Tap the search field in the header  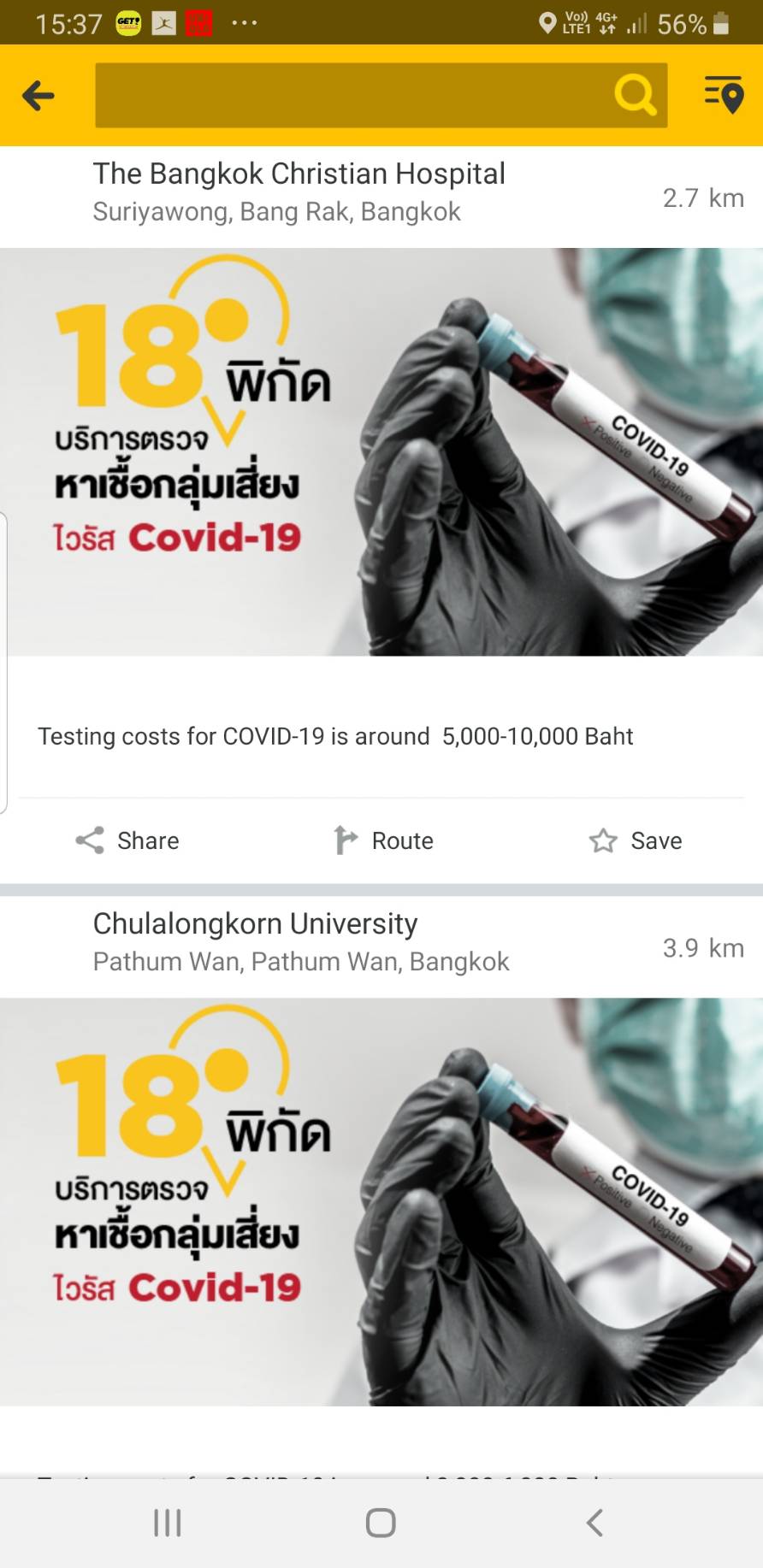click(351, 95)
